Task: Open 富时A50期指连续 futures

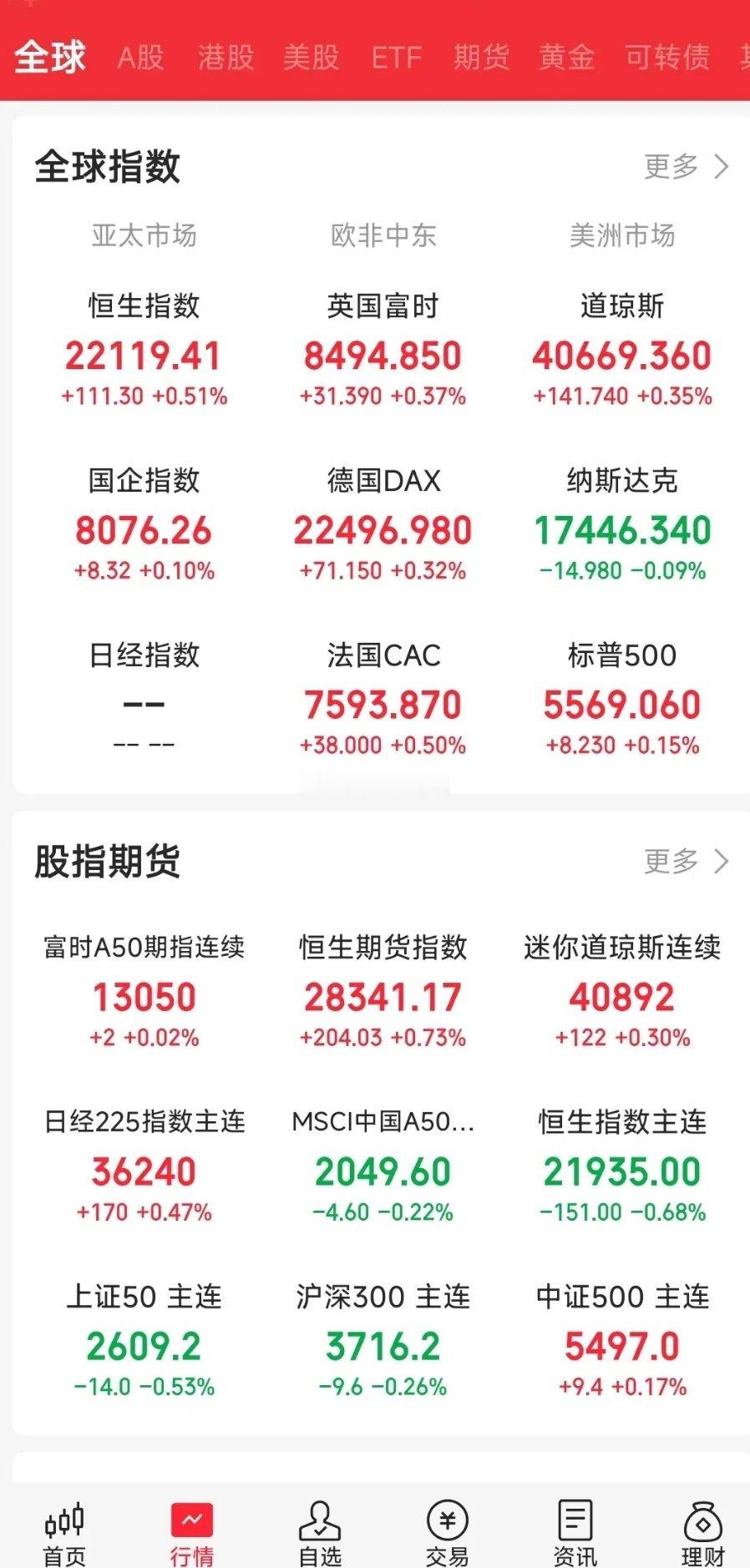Action: pyautogui.click(x=144, y=991)
